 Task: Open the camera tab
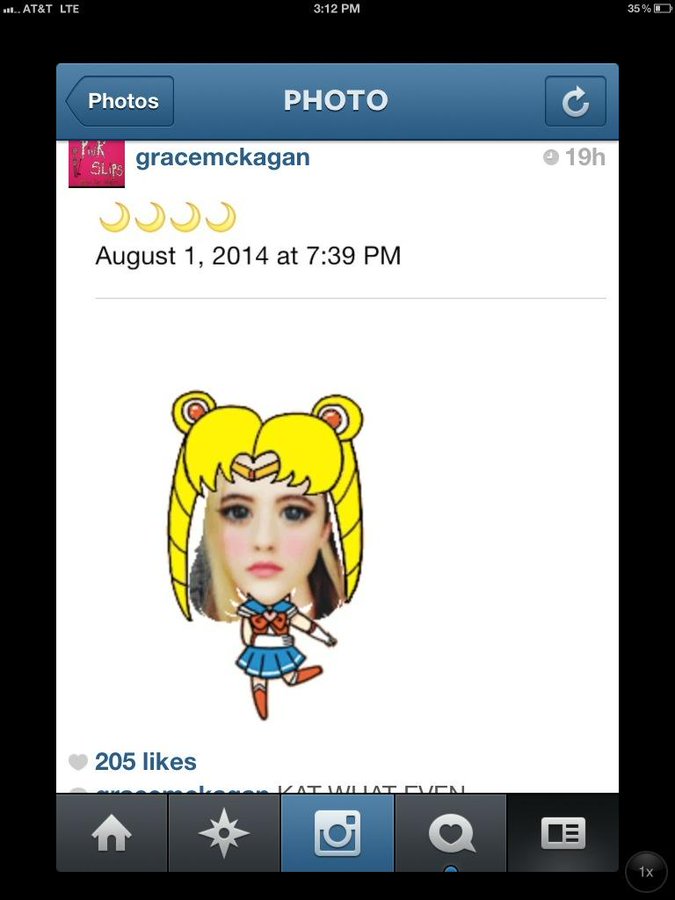point(337,833)
